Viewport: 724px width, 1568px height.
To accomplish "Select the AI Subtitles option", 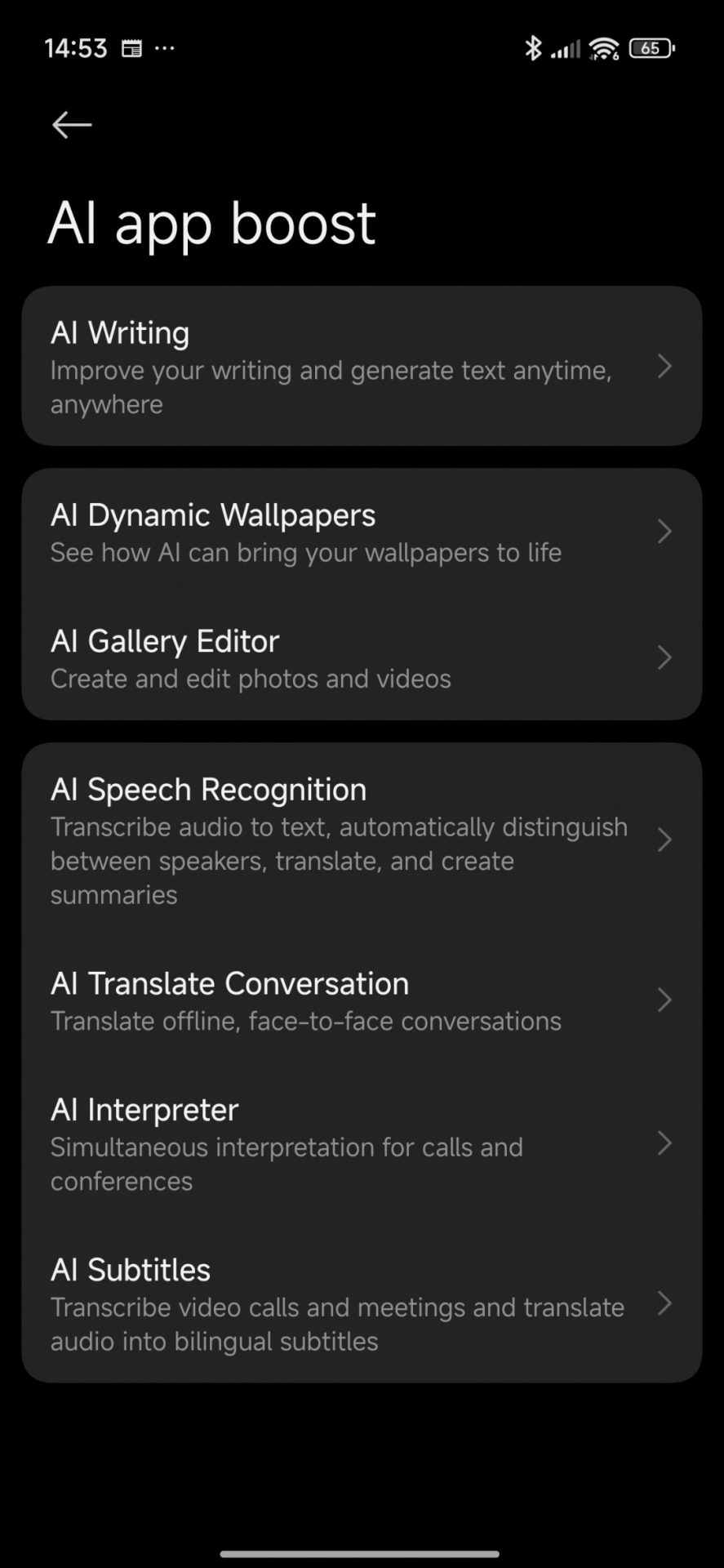I will [x=361, y=1303].
